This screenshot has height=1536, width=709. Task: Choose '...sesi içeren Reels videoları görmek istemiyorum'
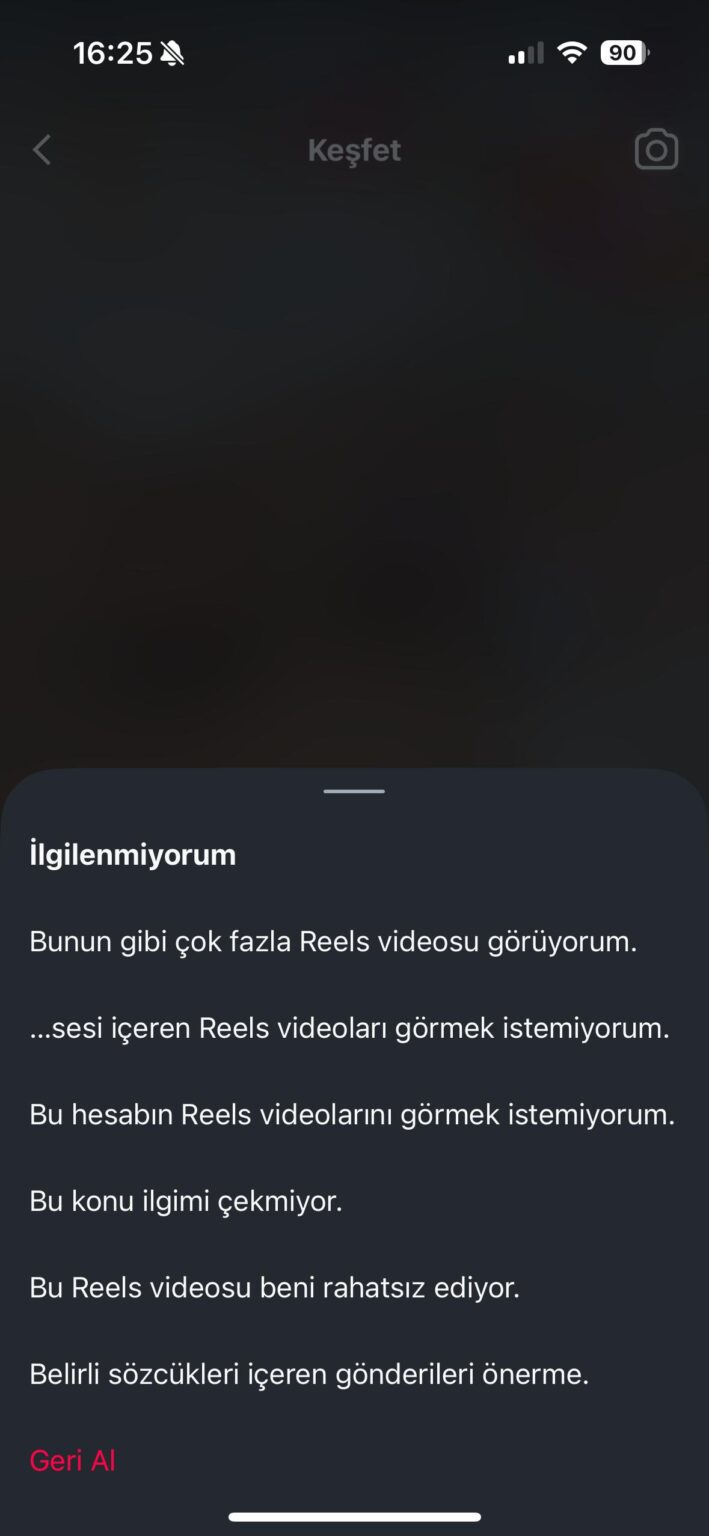pyautogui.click(x=349, y=1028)
